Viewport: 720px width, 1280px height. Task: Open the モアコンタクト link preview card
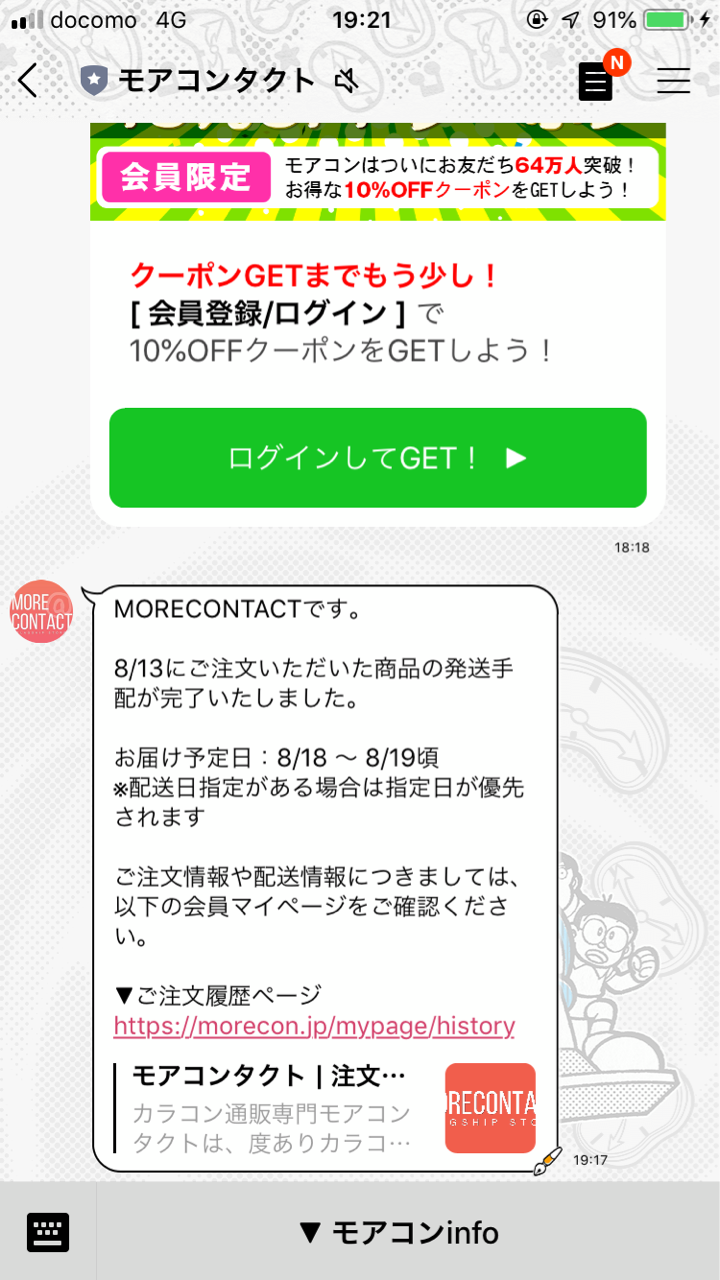point(325,1106)
